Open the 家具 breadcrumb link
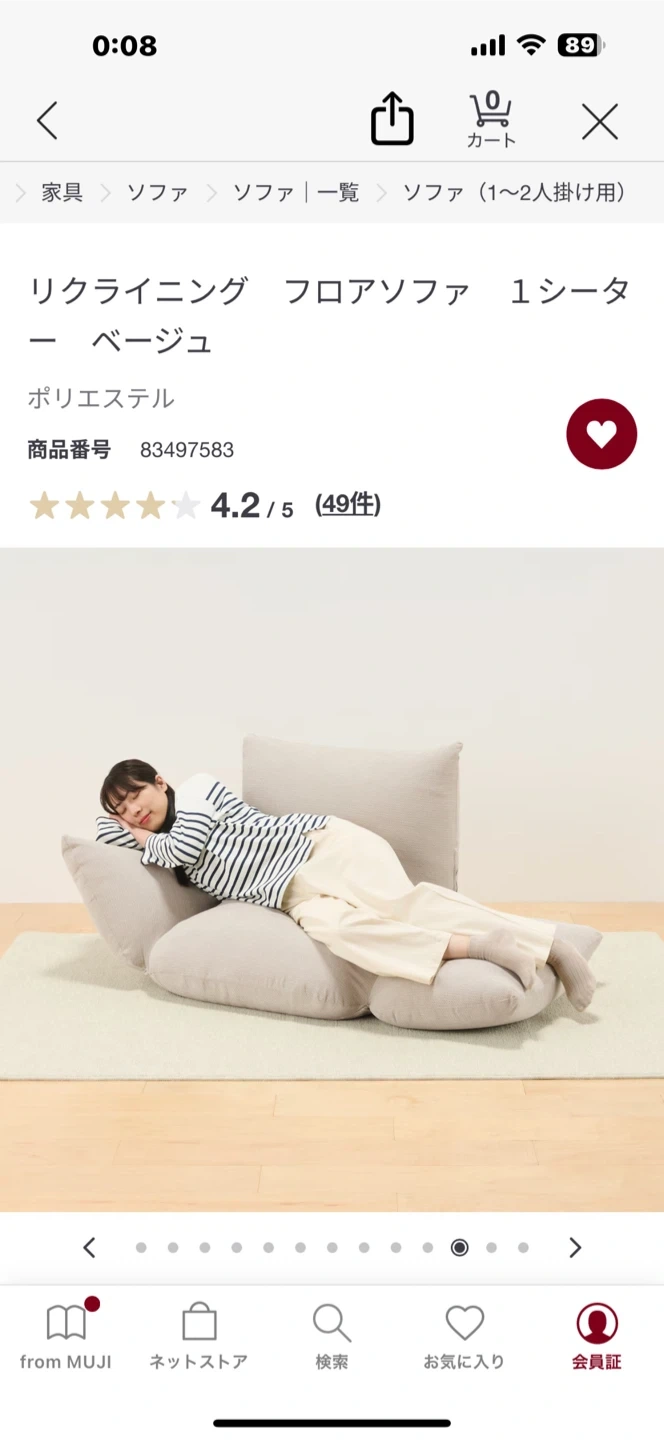 click(x=62, y=193)
